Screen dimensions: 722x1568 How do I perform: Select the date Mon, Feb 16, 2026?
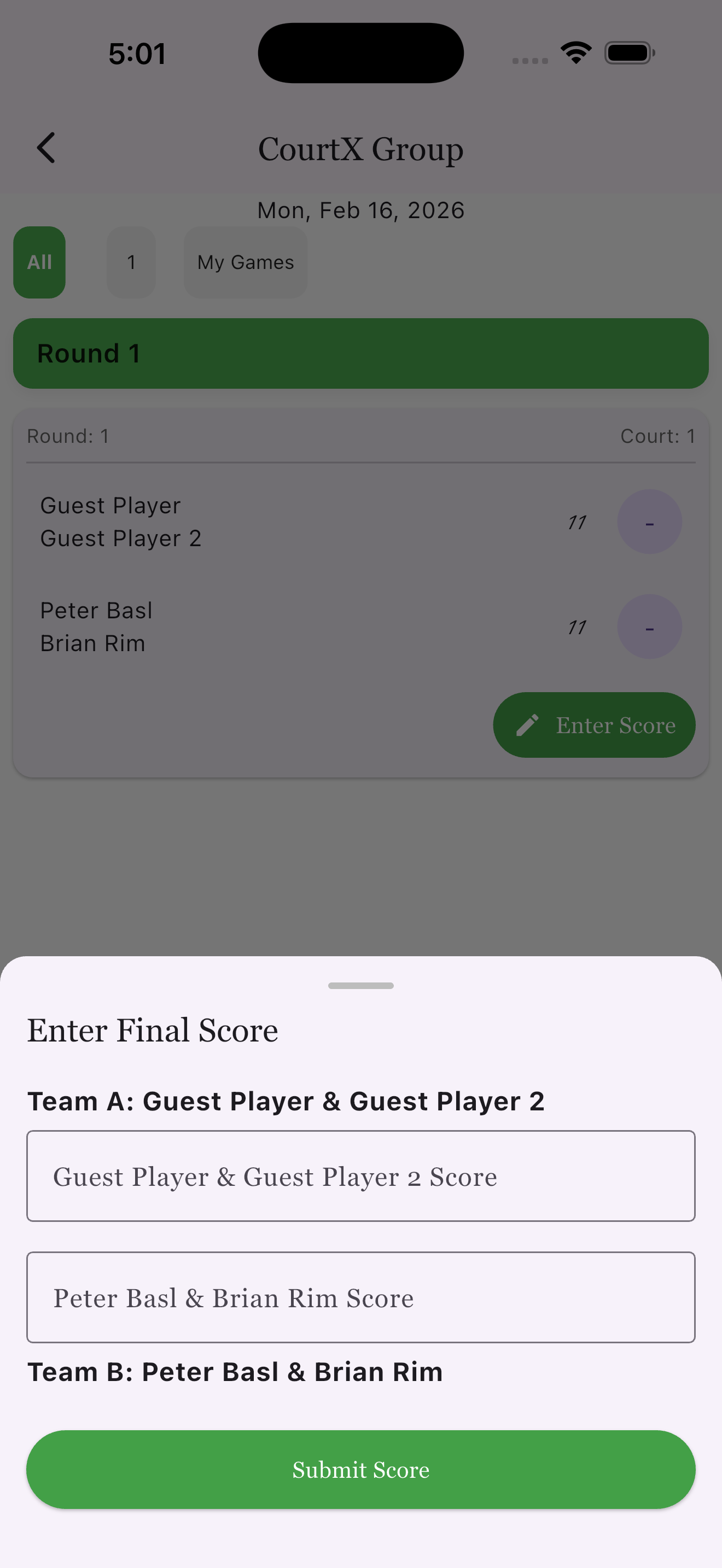coord(360,209)
